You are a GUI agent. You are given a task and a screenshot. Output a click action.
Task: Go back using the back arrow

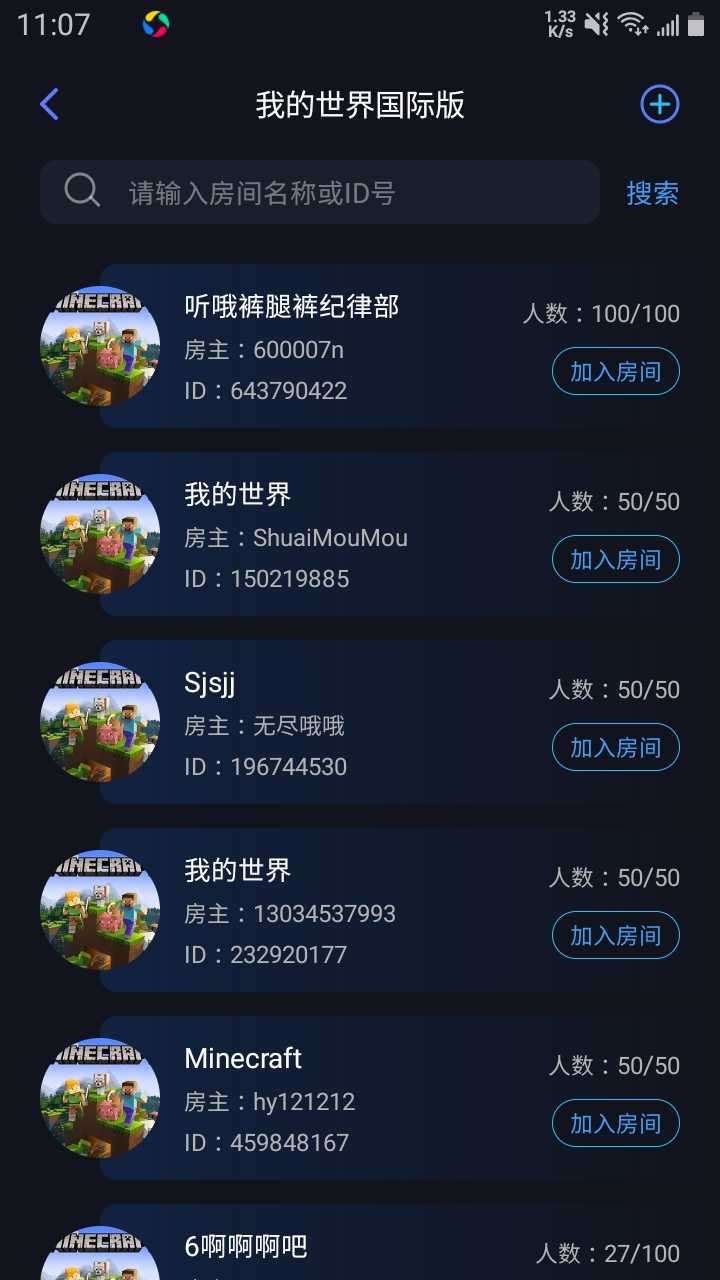(49, 104)
